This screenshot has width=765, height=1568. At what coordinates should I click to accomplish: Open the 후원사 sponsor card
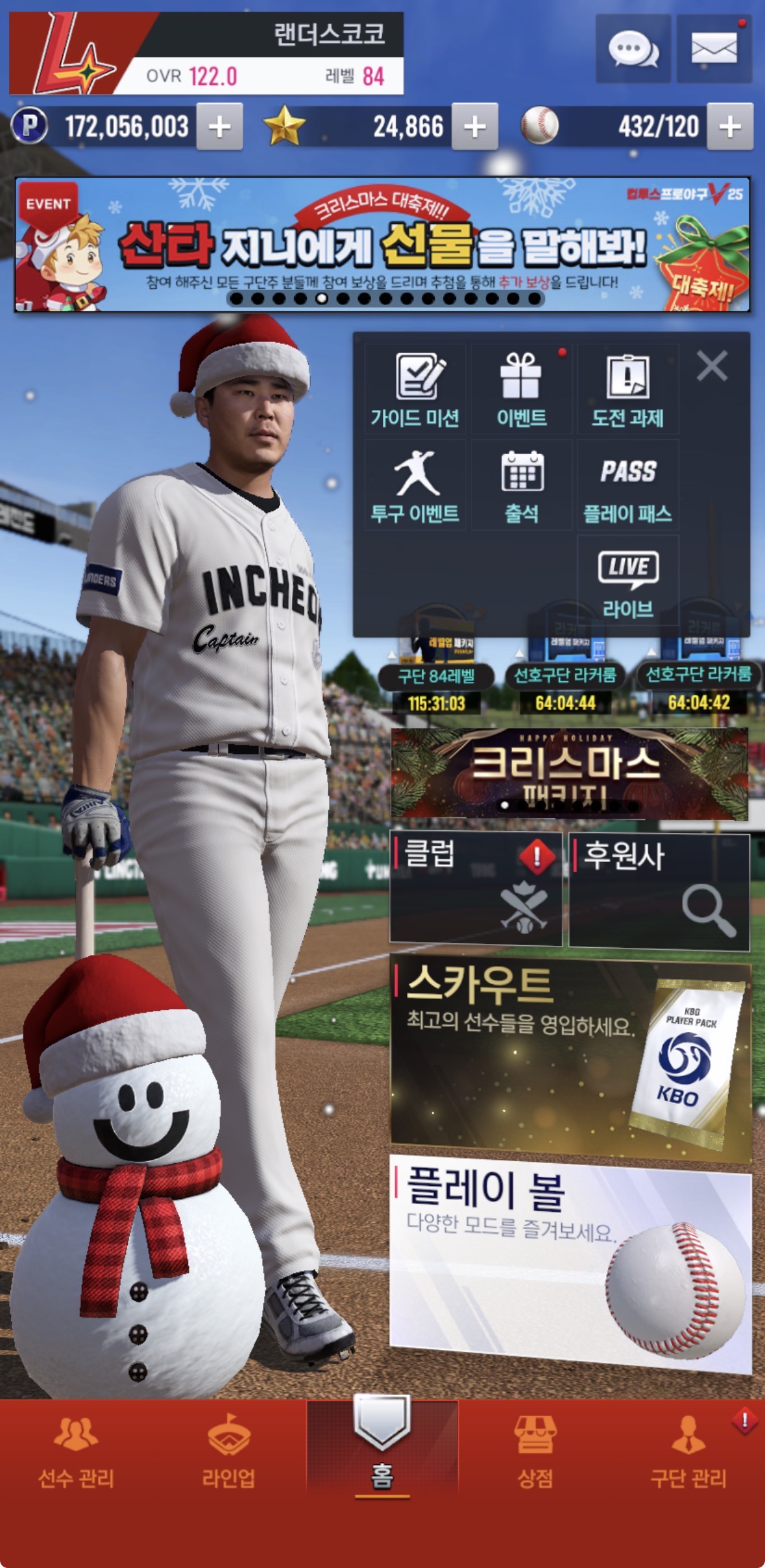tap(659, 891)
